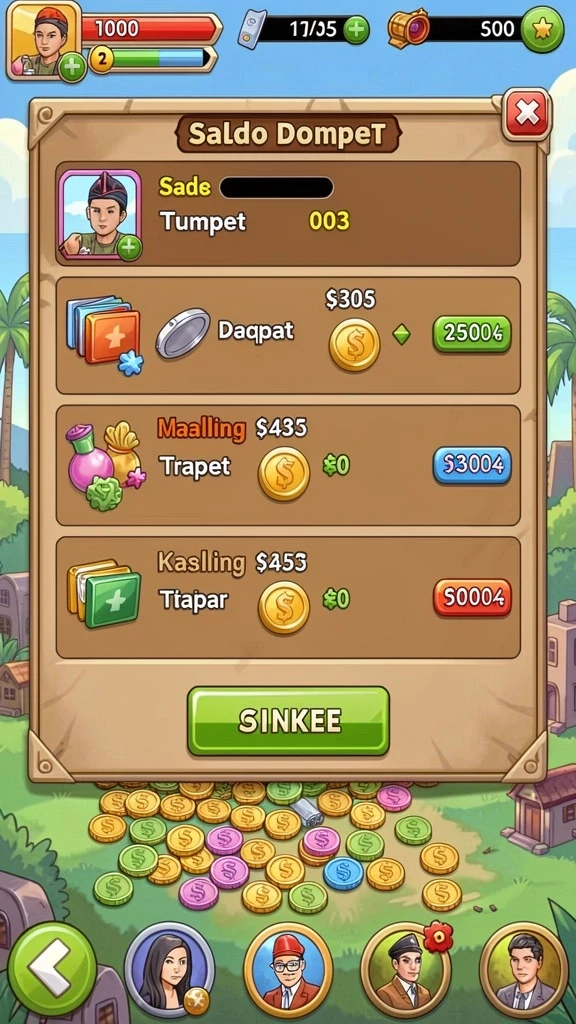Select the red 50004 button for Kaslling
Viewport: 576px width, 1024px height.
[x=472, y=598]
